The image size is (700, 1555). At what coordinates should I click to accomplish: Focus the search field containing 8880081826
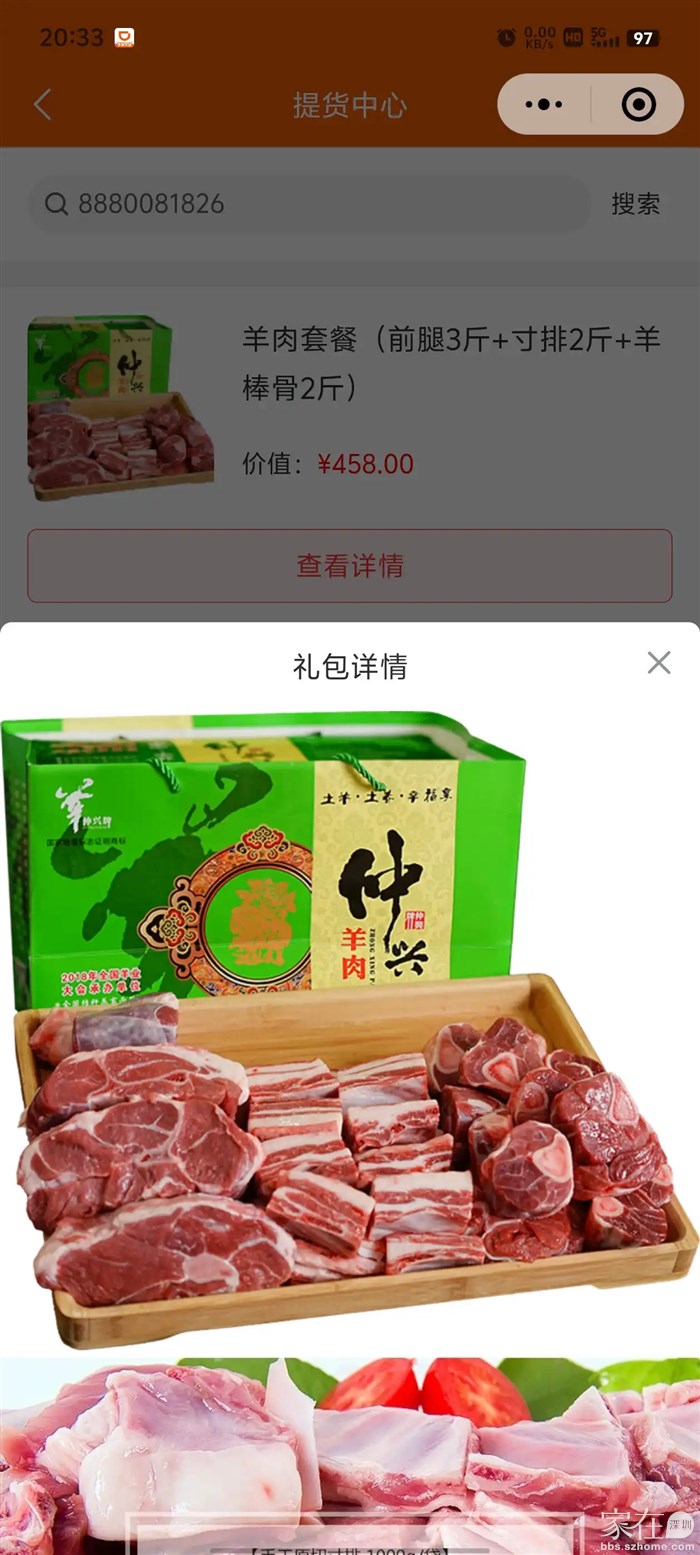click(310, 204)
